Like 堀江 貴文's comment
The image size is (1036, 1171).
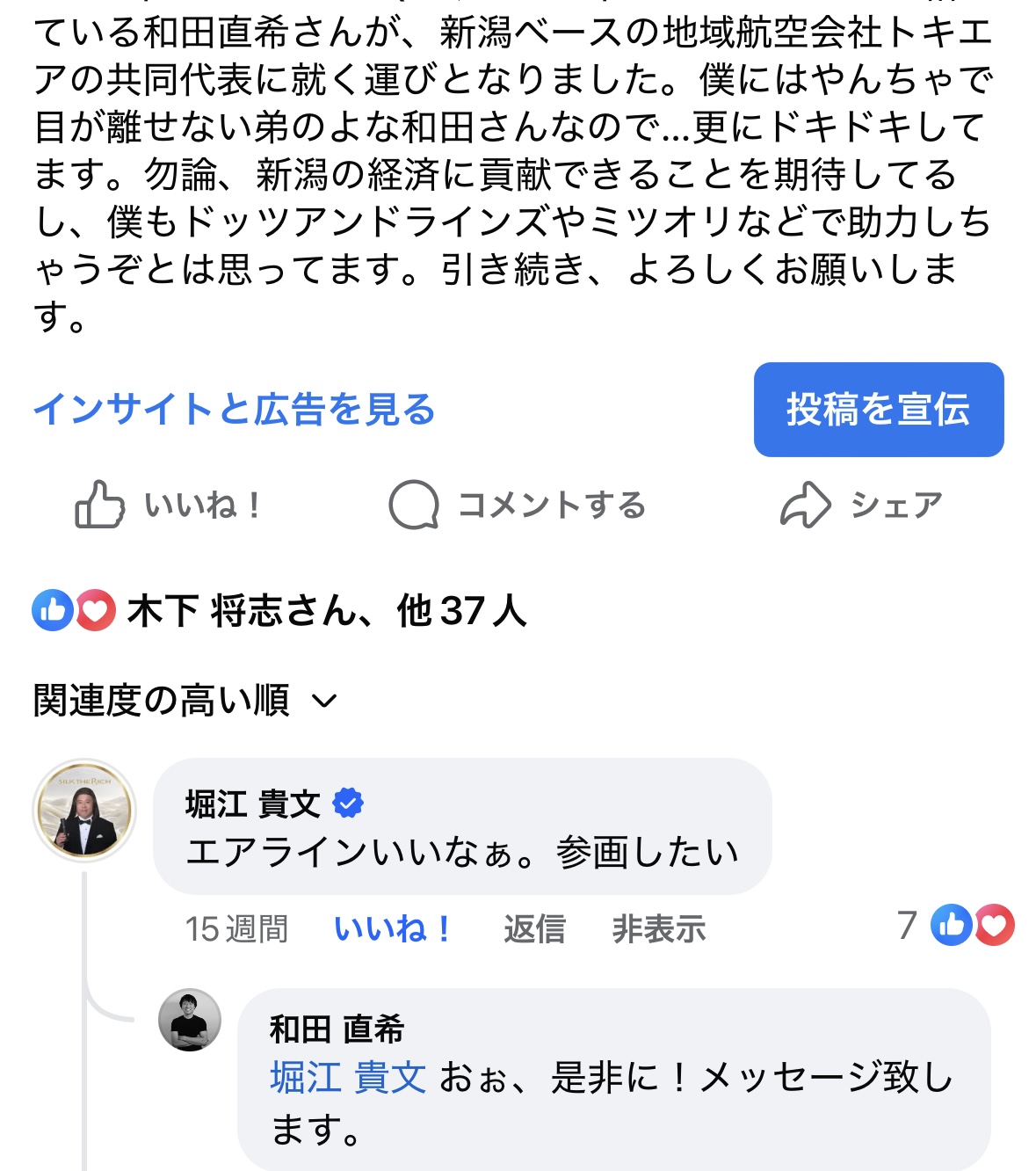[392, 928]
